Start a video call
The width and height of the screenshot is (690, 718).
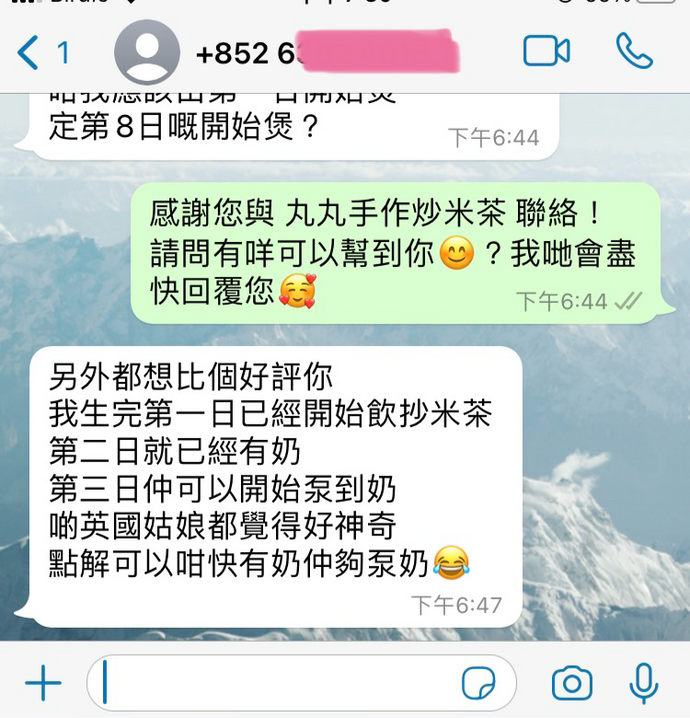pyautogui.click(x=546, y=51)
